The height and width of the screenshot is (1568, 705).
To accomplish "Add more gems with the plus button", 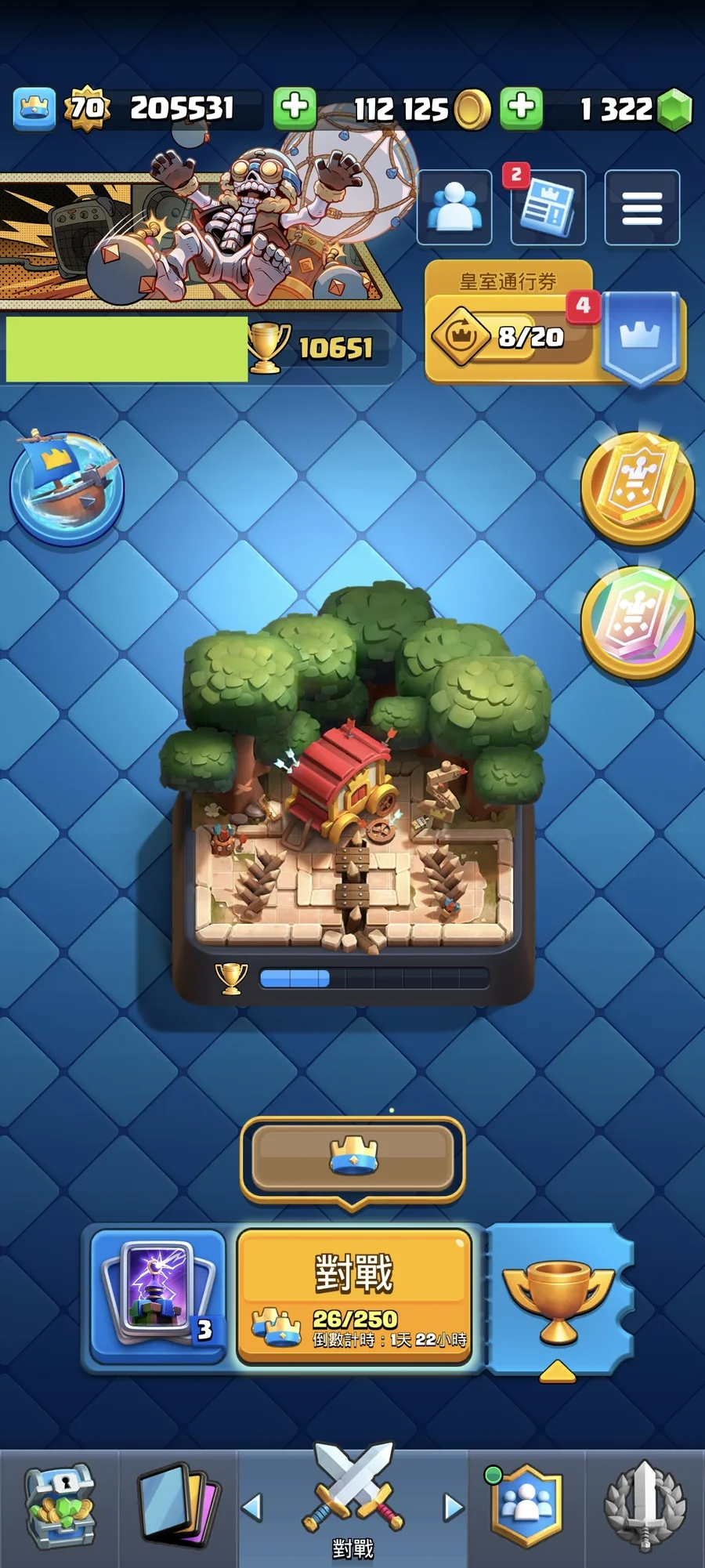I will [x=522, y=107].
